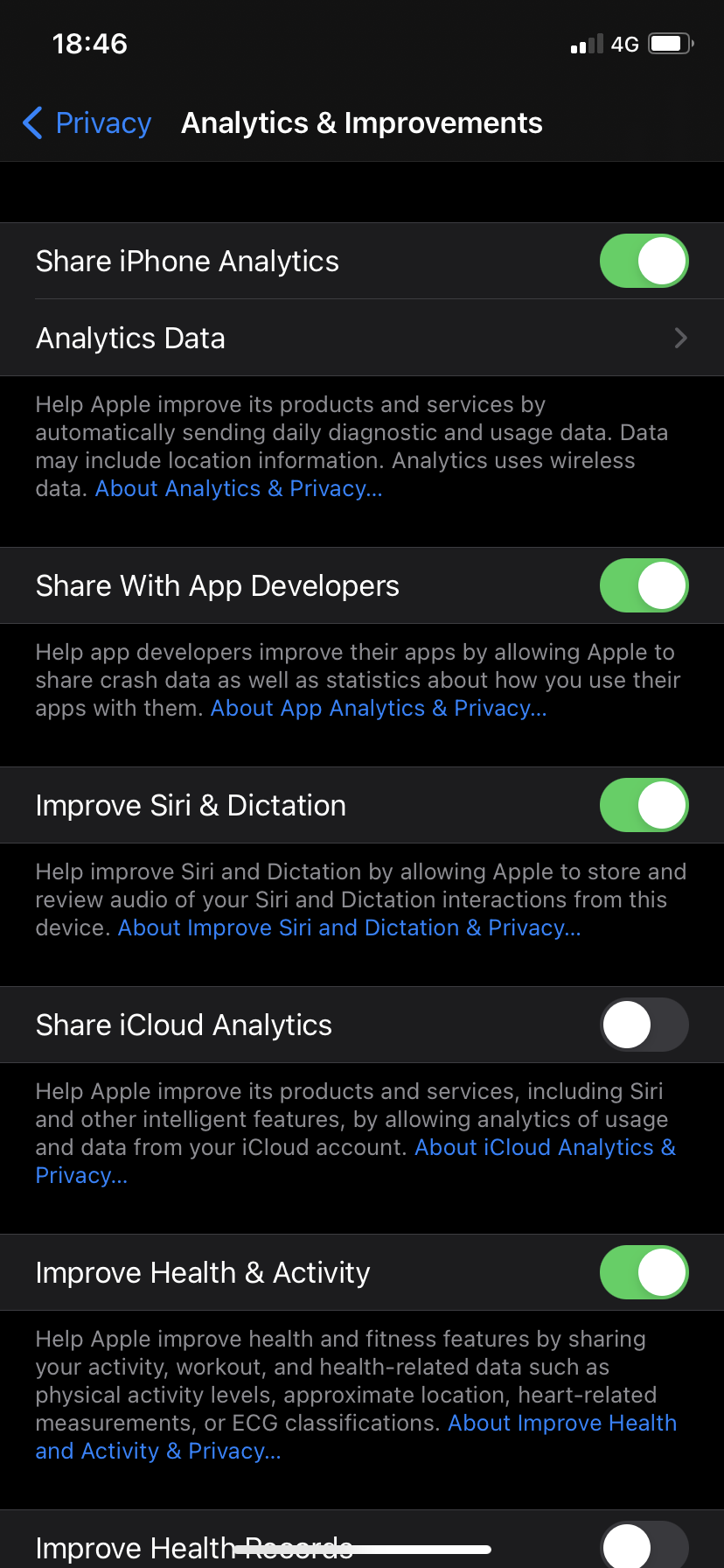Read About App Analytics & Privacy
The height and width of the screenshot is (1568, 724).
coord(379,708)
